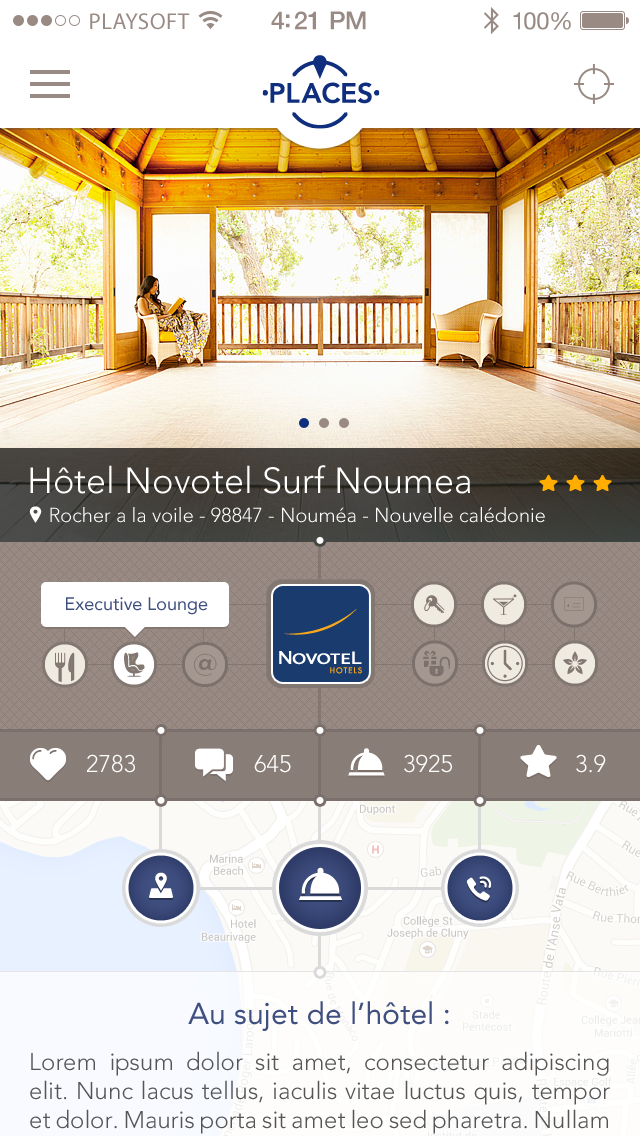Tap the round service bell booking button
The image size is (640, 1136).
pos(320,887)
